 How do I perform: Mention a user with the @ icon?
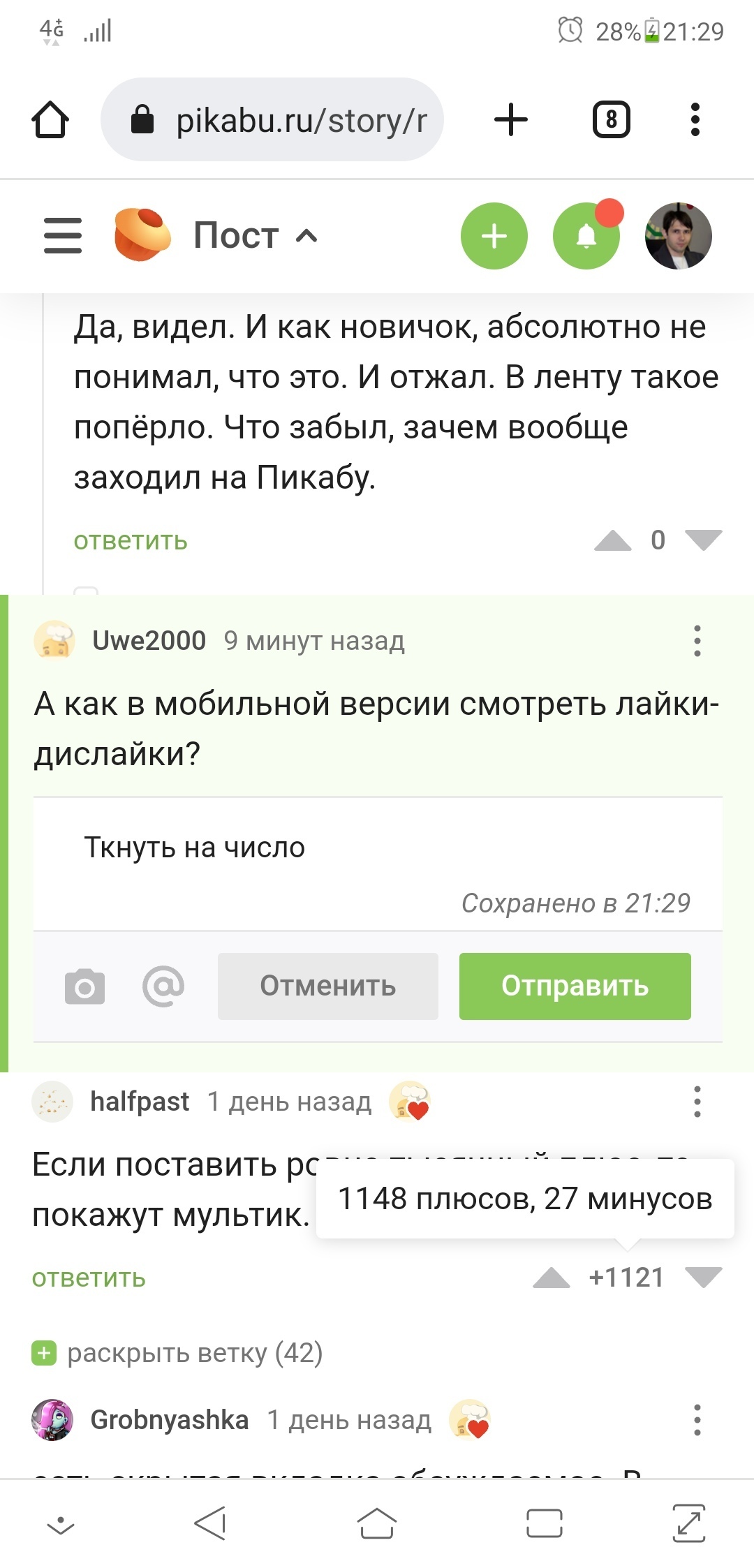(163, 986)
